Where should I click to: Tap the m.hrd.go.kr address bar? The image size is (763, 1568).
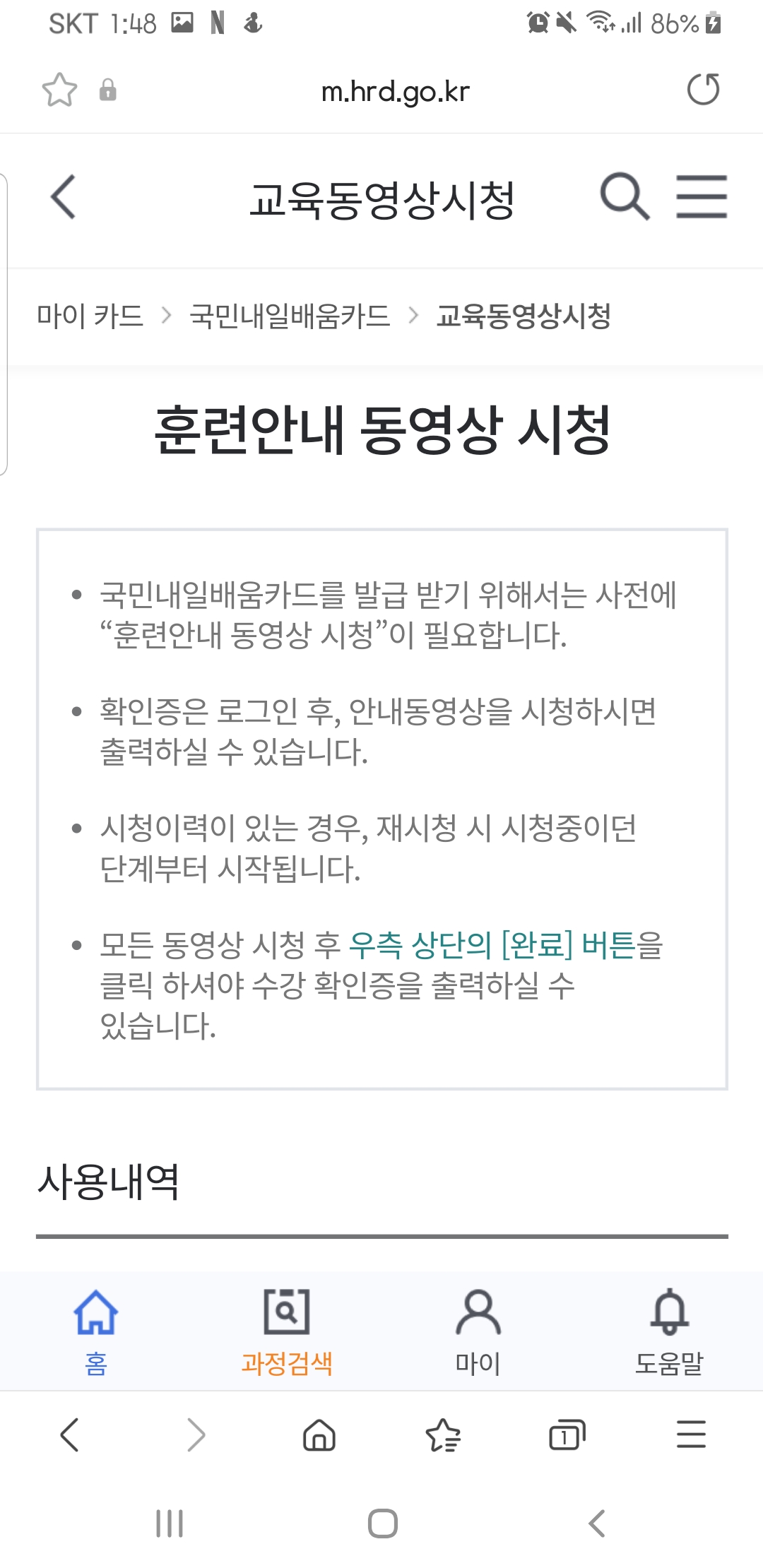pos(395,91)
